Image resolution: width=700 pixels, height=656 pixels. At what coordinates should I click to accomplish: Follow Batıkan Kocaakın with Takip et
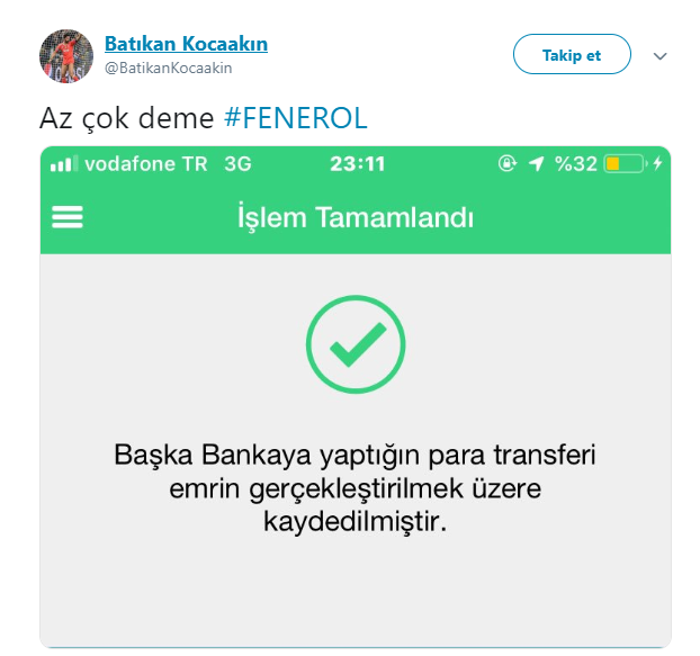coord(571,55)
